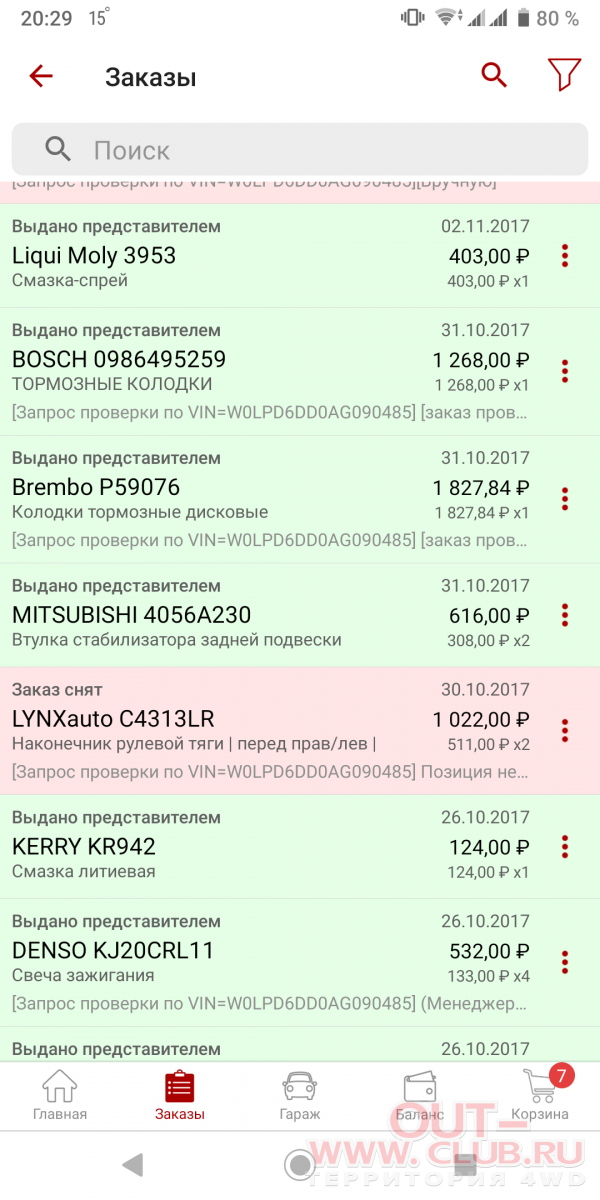Viewport: 600px width, 1200px height.
Task: Switch to the Баланс tab
Action: pos(420,1096)
